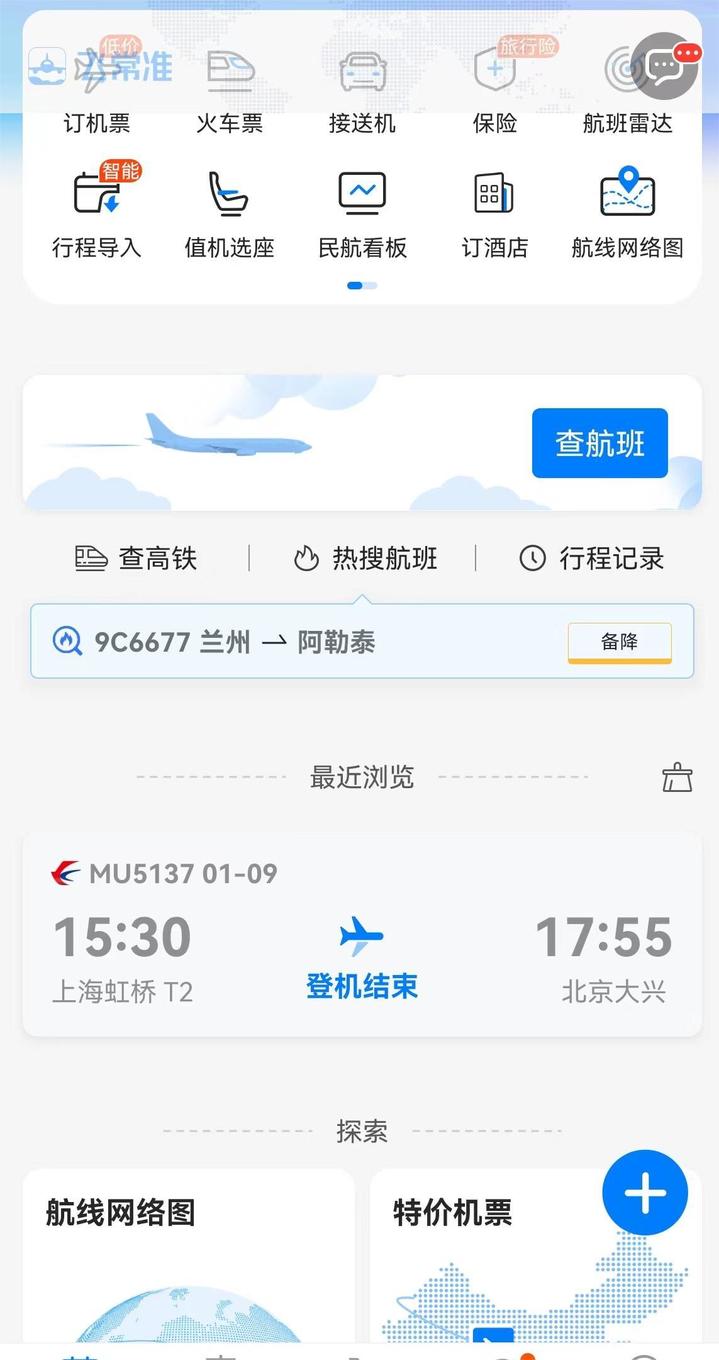Viewport: 719px width, 1360px height.
Task: Open the 航线网络图 explore card
Action: tap(188, 1260)
